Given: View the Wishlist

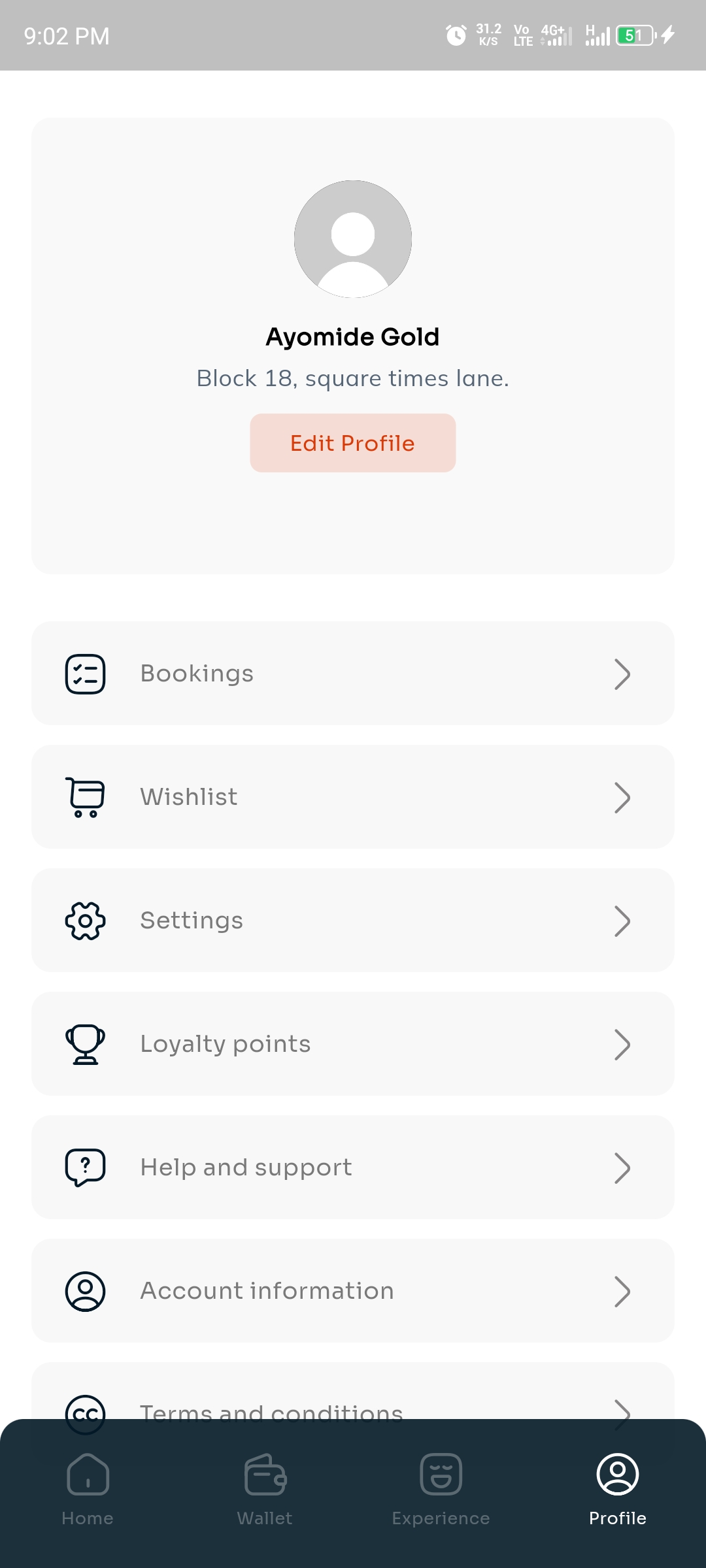Looking at the screenshot, I should 352,797.
